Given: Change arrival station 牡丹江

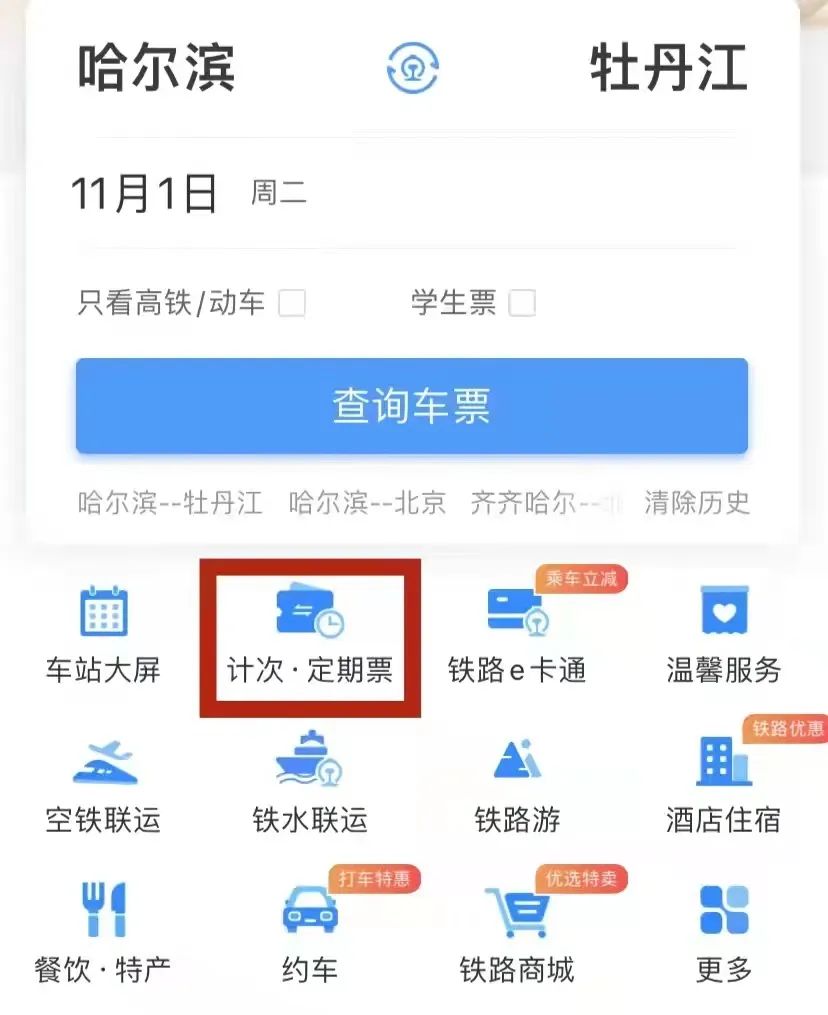Looking at the screenshot, I should pos(668,68).
